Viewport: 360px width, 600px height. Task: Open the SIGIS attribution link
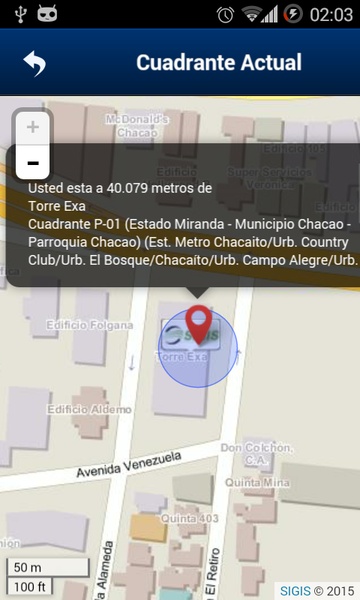point(295,591)
